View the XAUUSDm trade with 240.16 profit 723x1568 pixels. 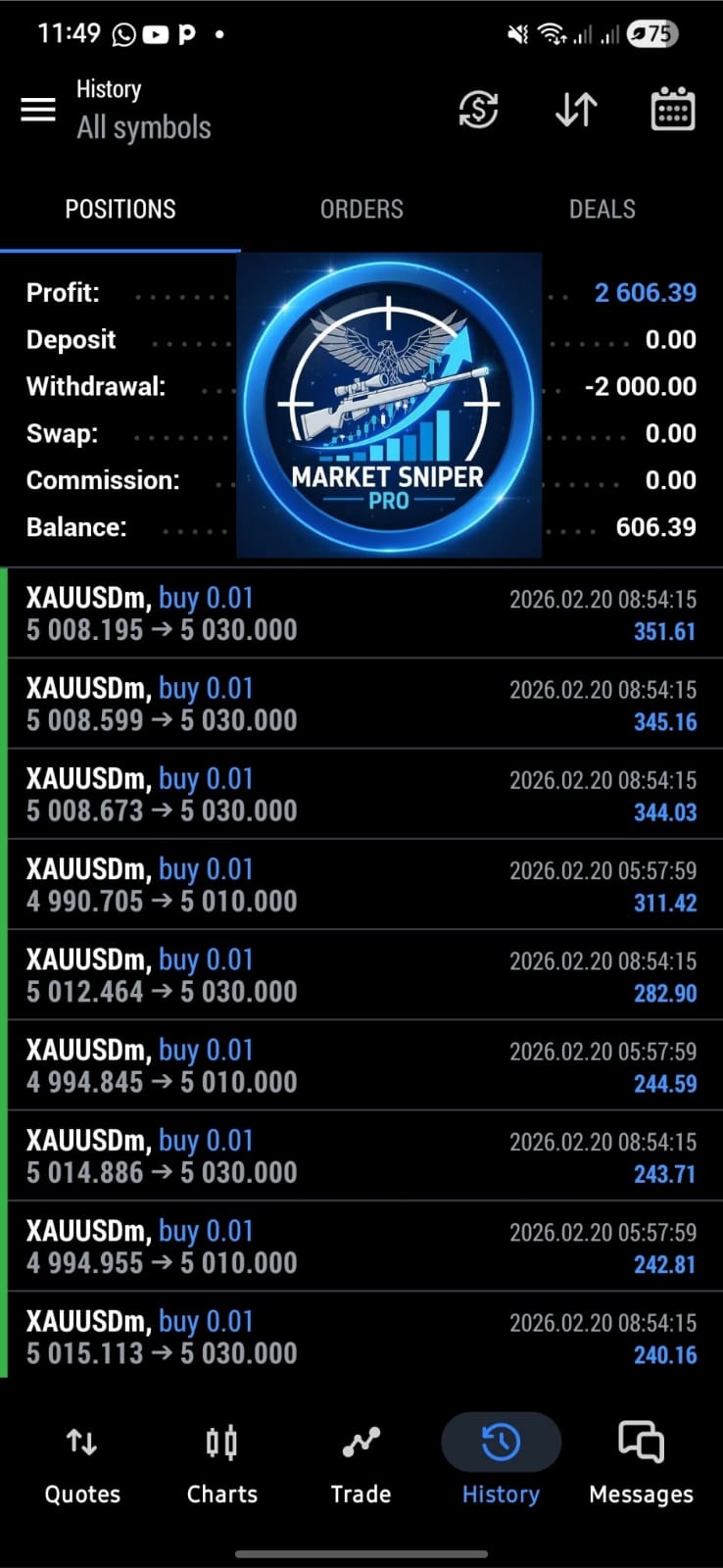pyautogui.click(x=361, y=1337)
